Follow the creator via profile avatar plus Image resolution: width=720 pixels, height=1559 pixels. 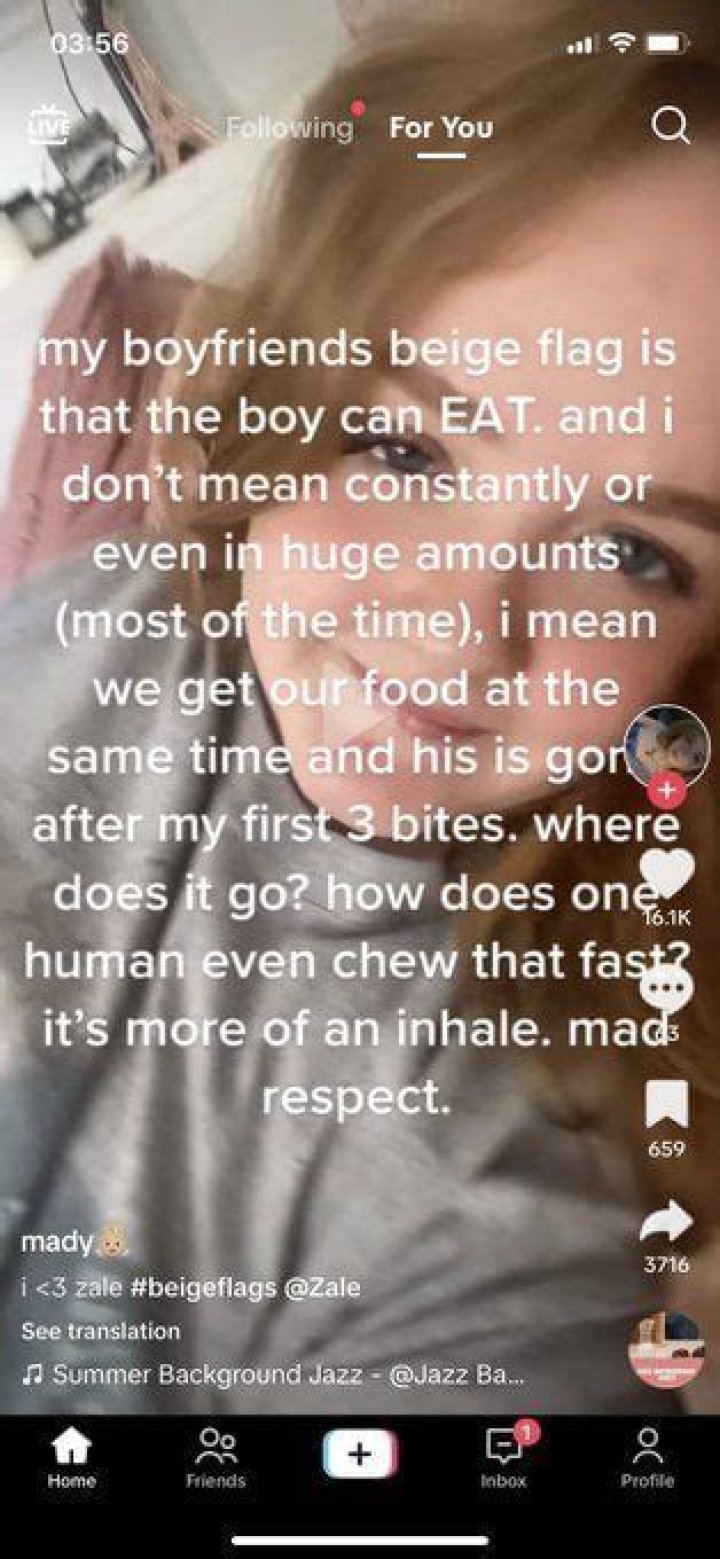click(667, 790)
